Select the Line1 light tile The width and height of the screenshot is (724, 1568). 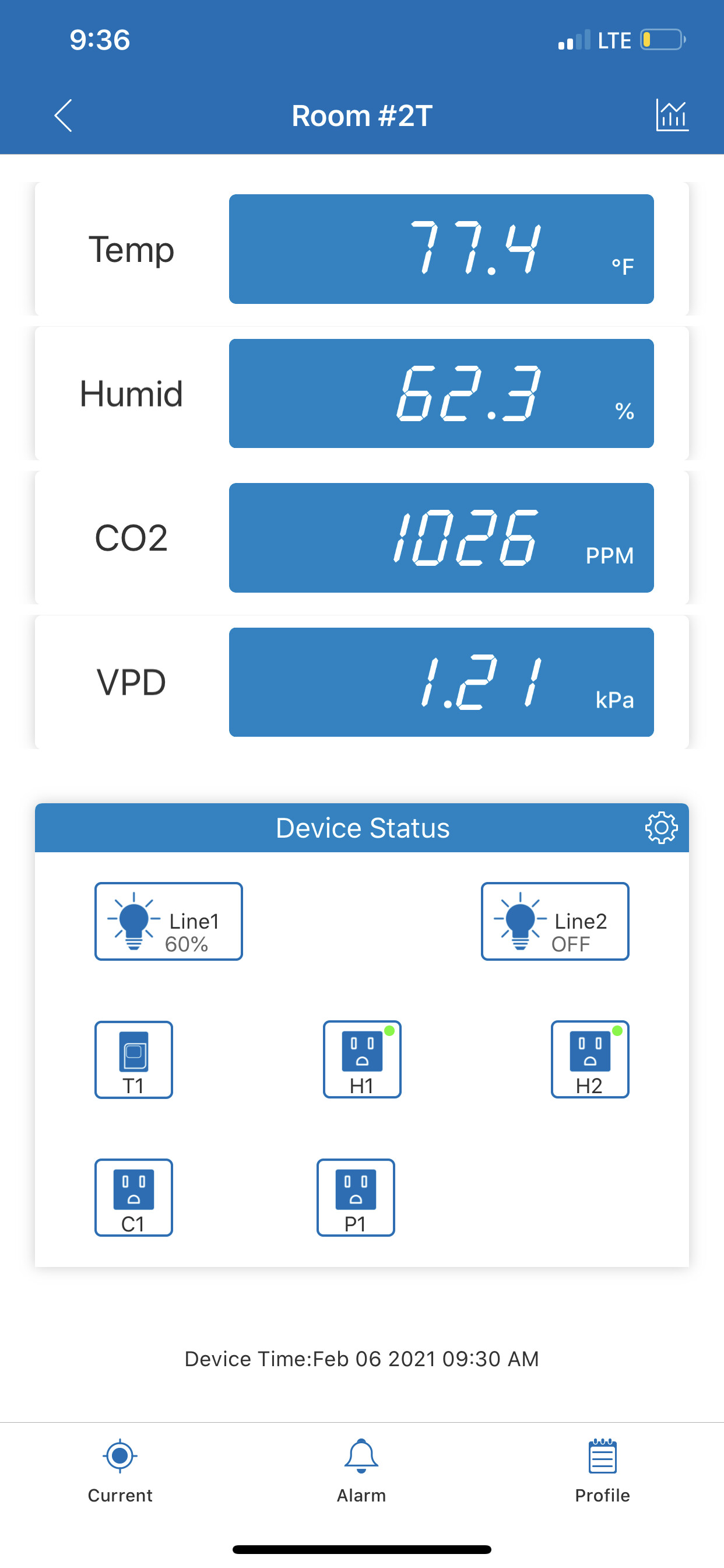tap(168, 922)
